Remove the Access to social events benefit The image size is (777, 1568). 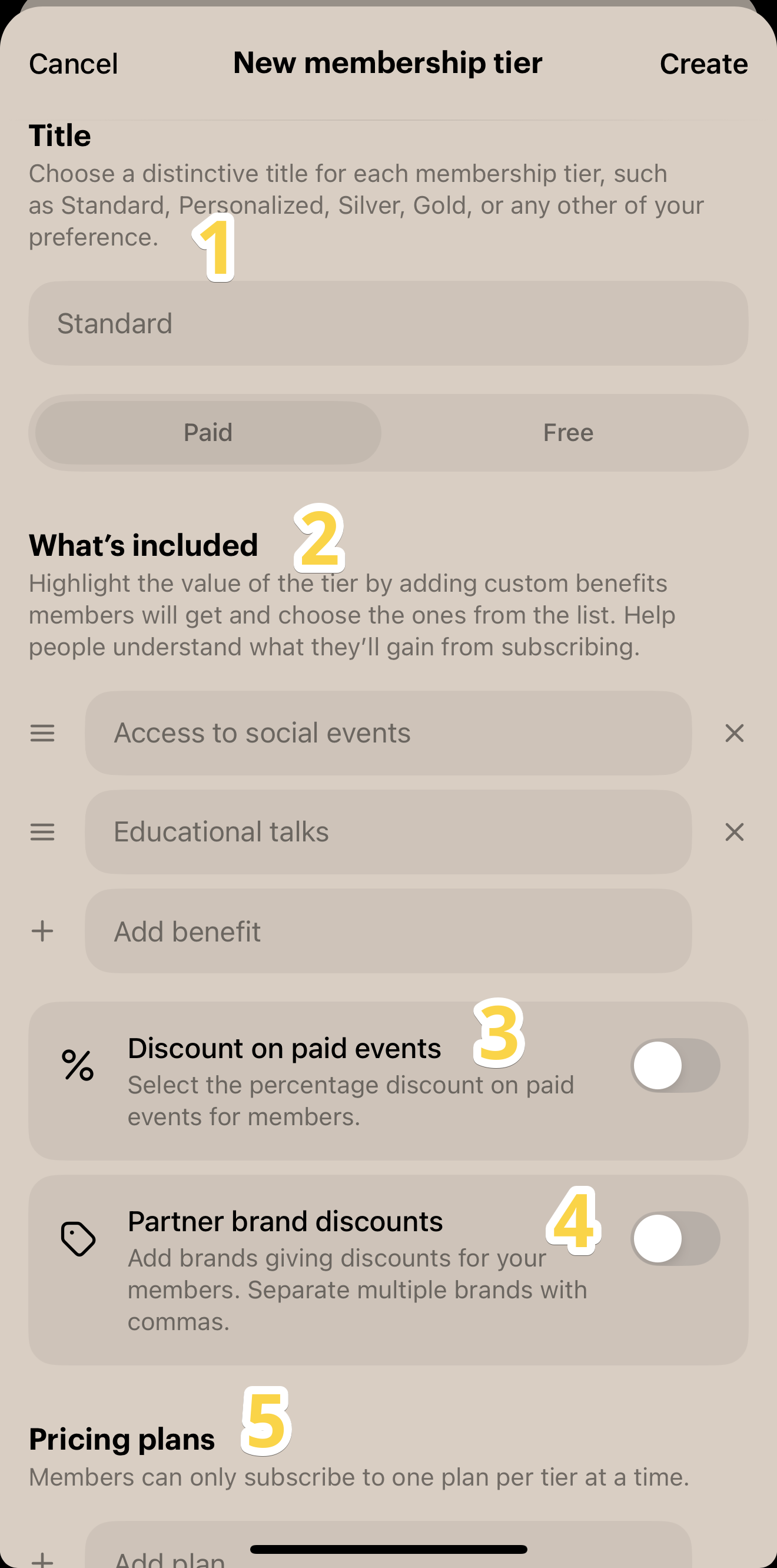(735, 734)
